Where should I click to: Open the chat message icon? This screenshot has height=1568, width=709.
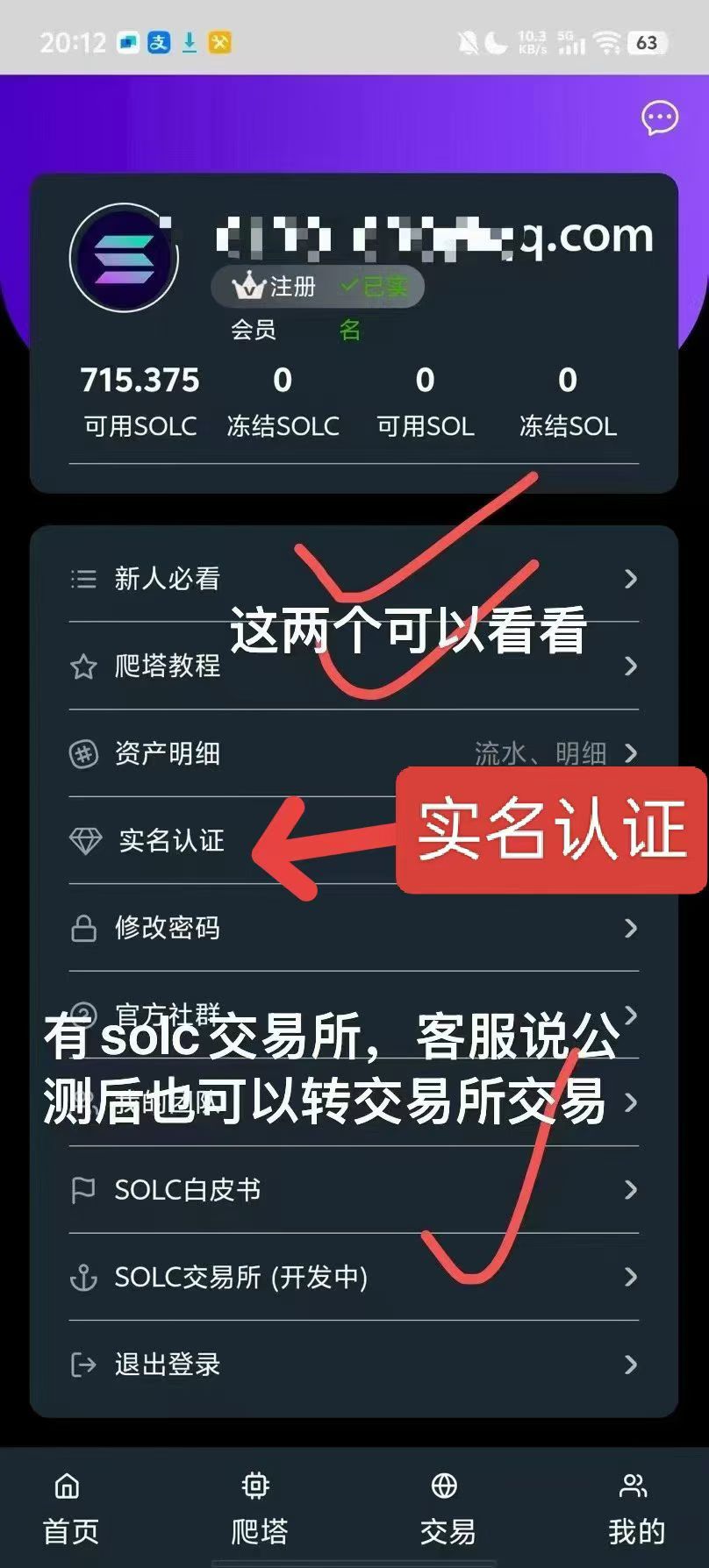pyautogui.click(x=660, y=118)
